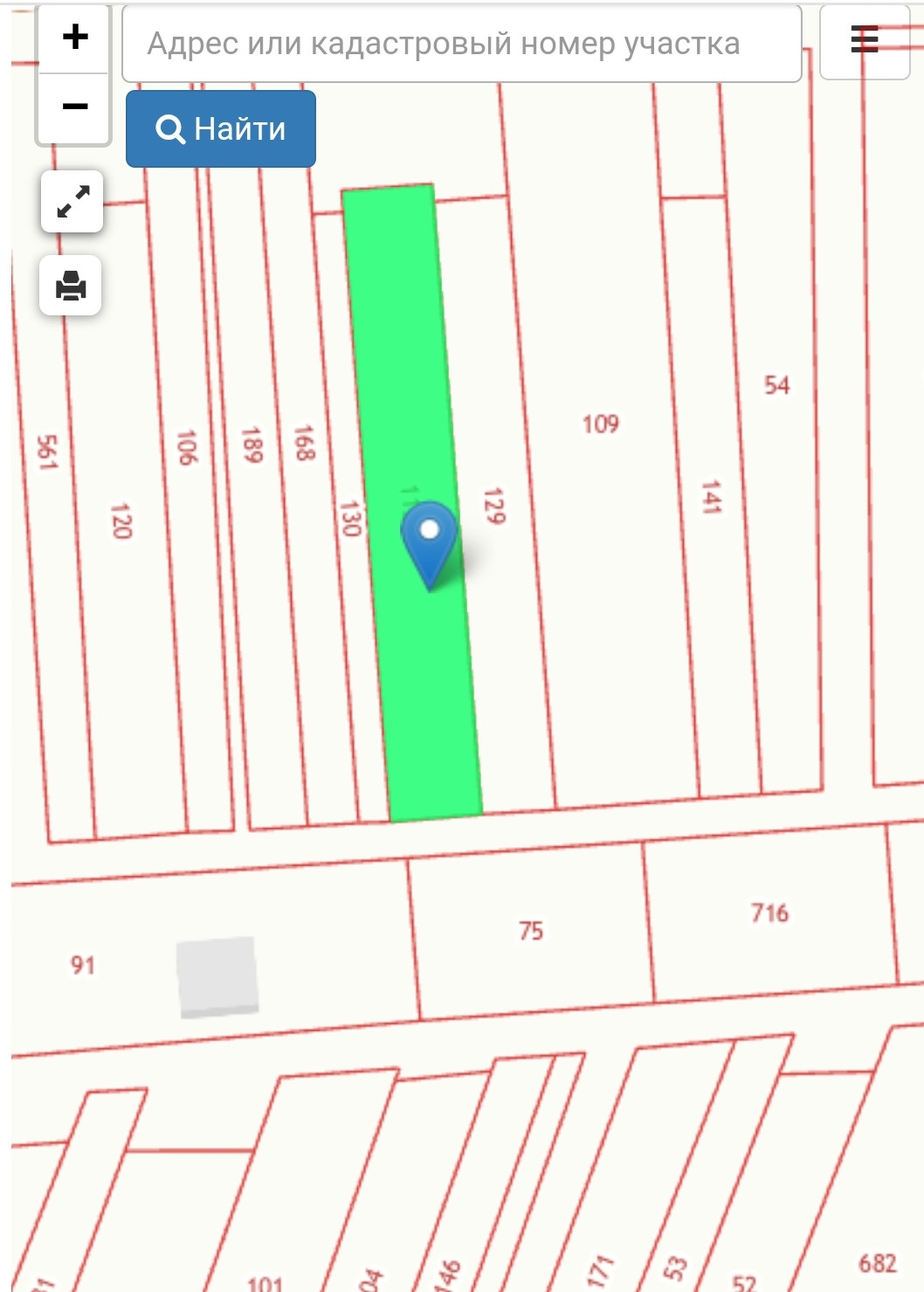Select parcel 91 on the map
The height and width of the screenshot is (1292, 924).
tap(82, 964)
